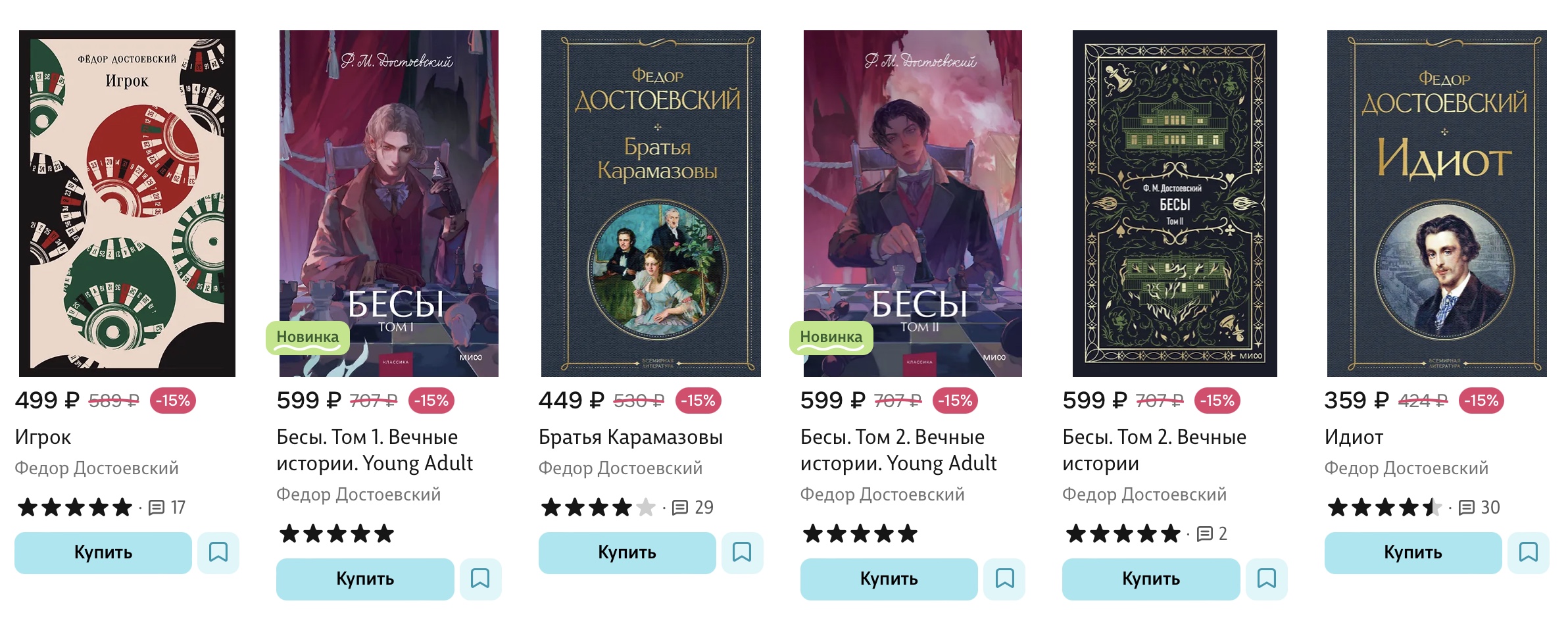Bookmark the book Игрок
Image resolution: width=1568 pixels, height=634 pixels.
tap(218, 552)
